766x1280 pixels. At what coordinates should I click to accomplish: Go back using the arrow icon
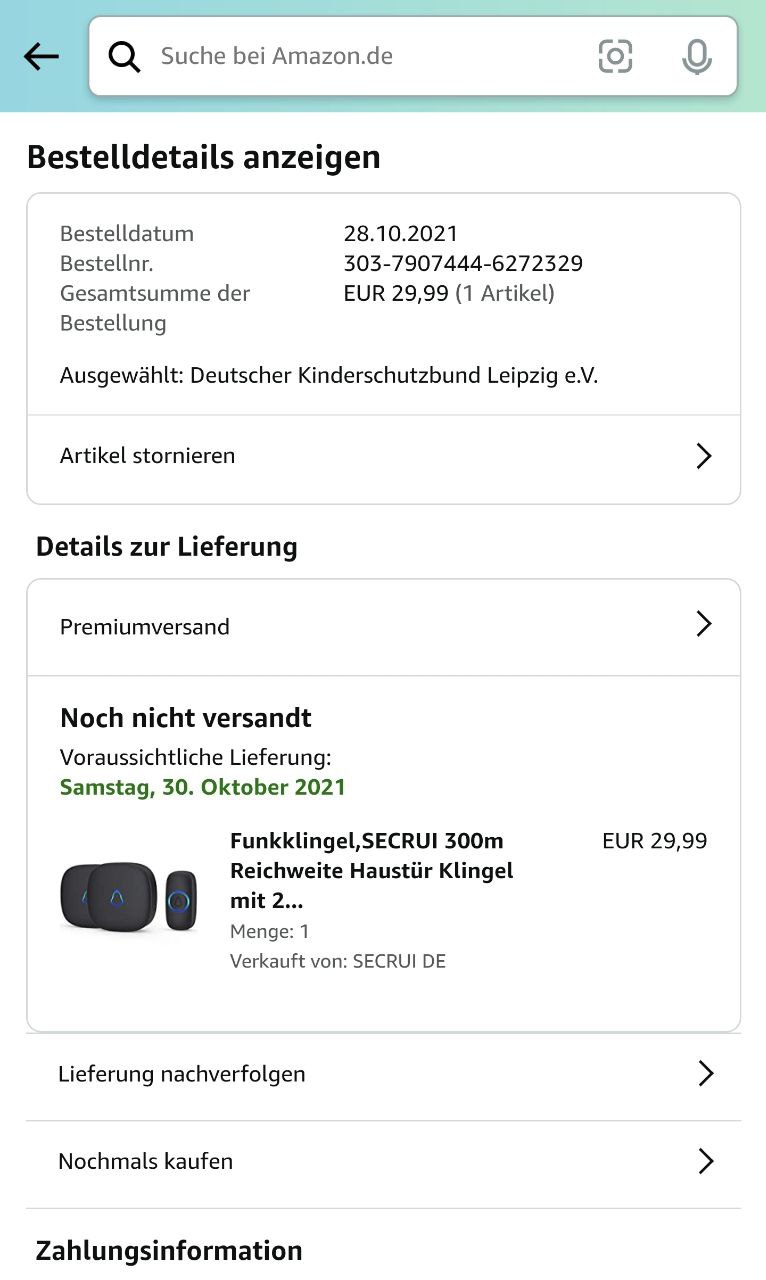(41, 57)
